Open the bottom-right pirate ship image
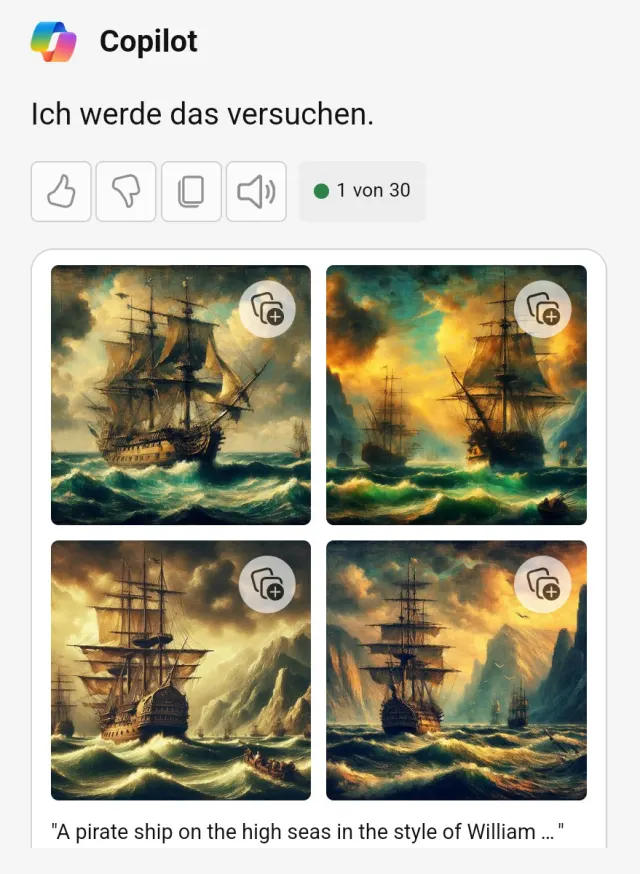The image size is (640, 874). click(440, 680)
